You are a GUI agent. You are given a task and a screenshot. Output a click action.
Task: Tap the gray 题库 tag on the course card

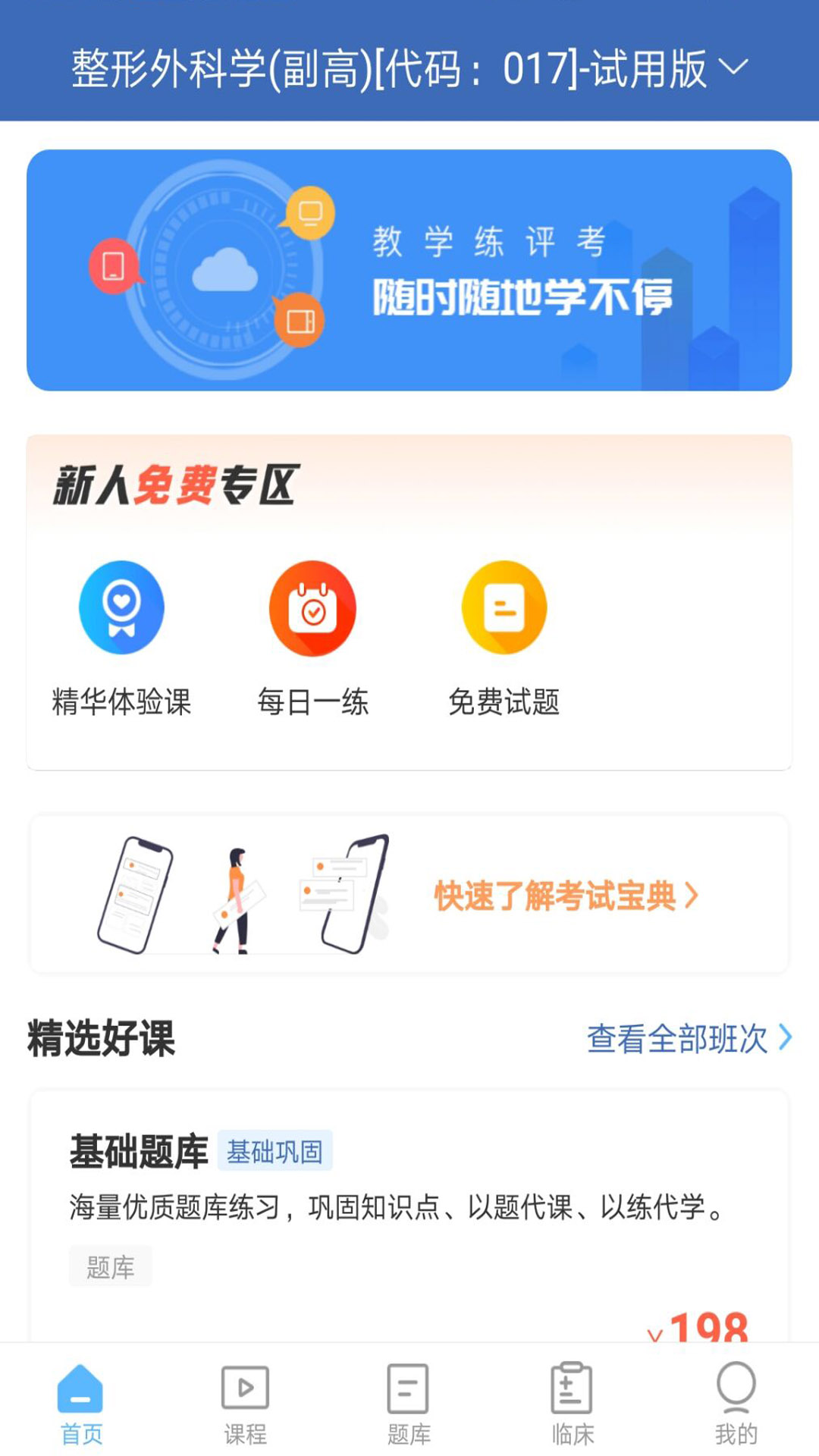pos(110,1265)
